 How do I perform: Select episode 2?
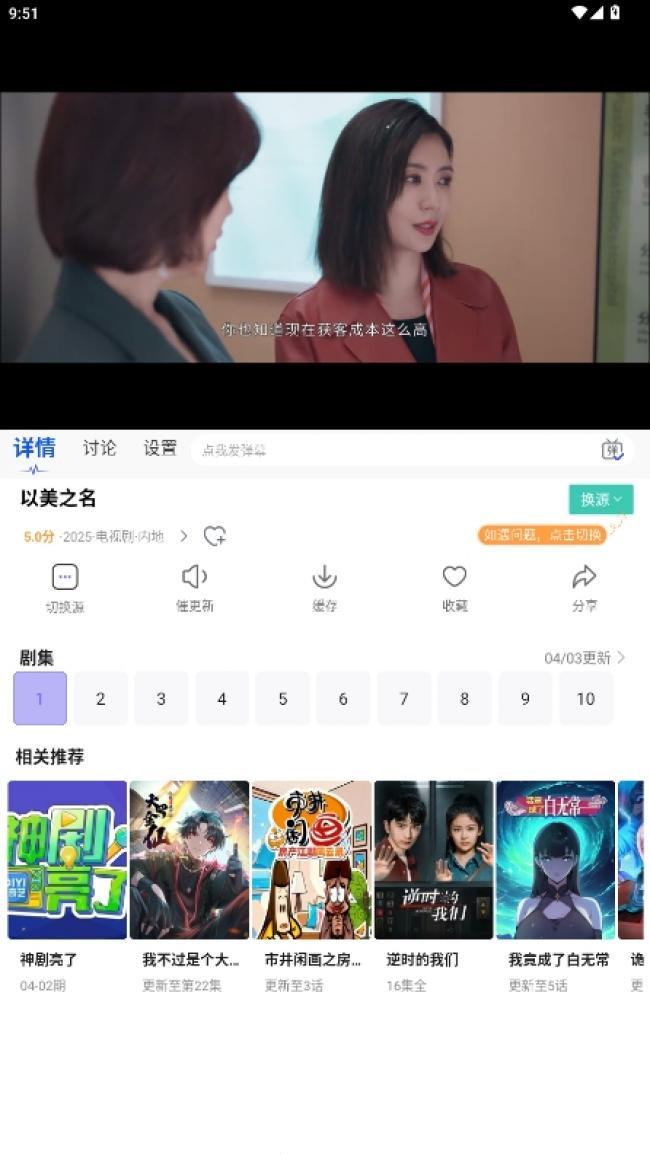[100, 699]
